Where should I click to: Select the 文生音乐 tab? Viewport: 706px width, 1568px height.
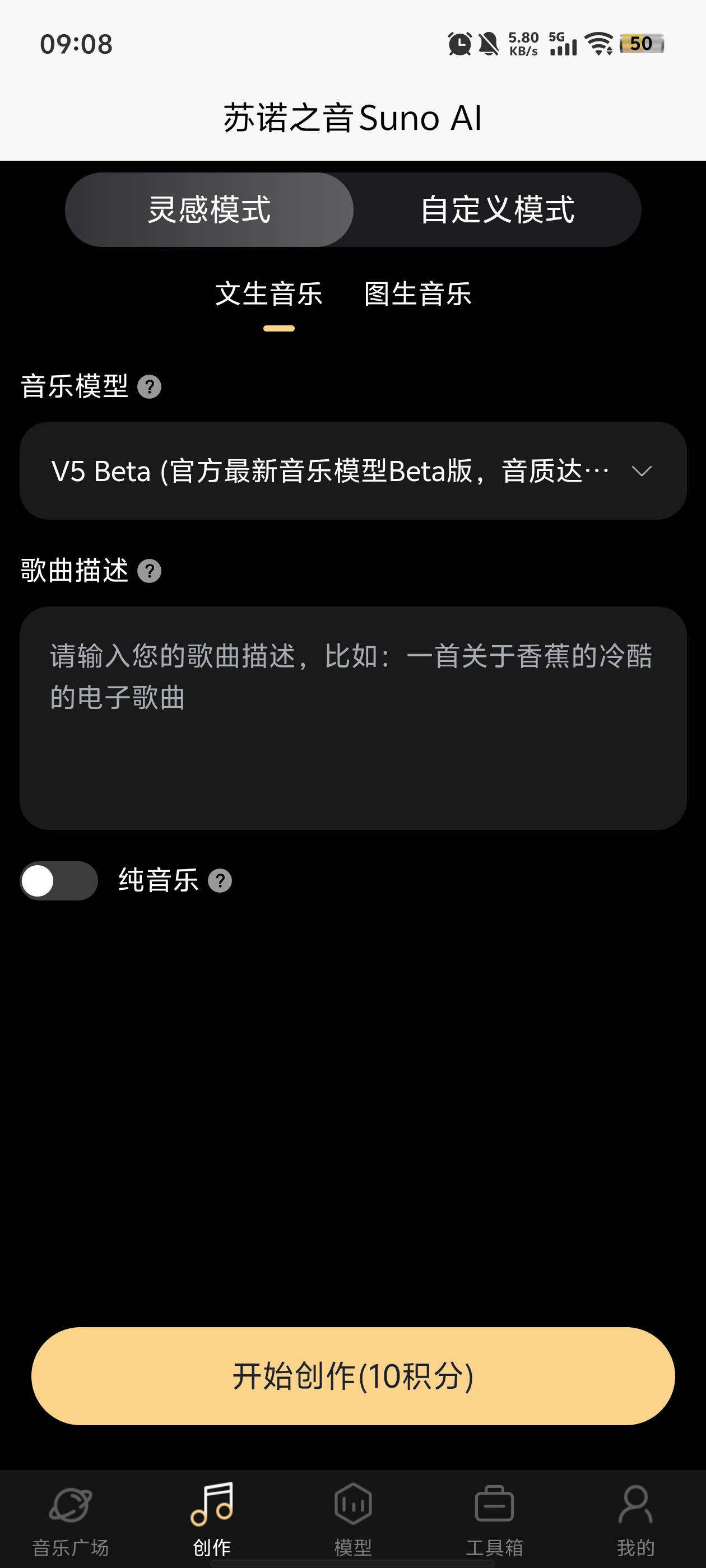pos(268,294)
